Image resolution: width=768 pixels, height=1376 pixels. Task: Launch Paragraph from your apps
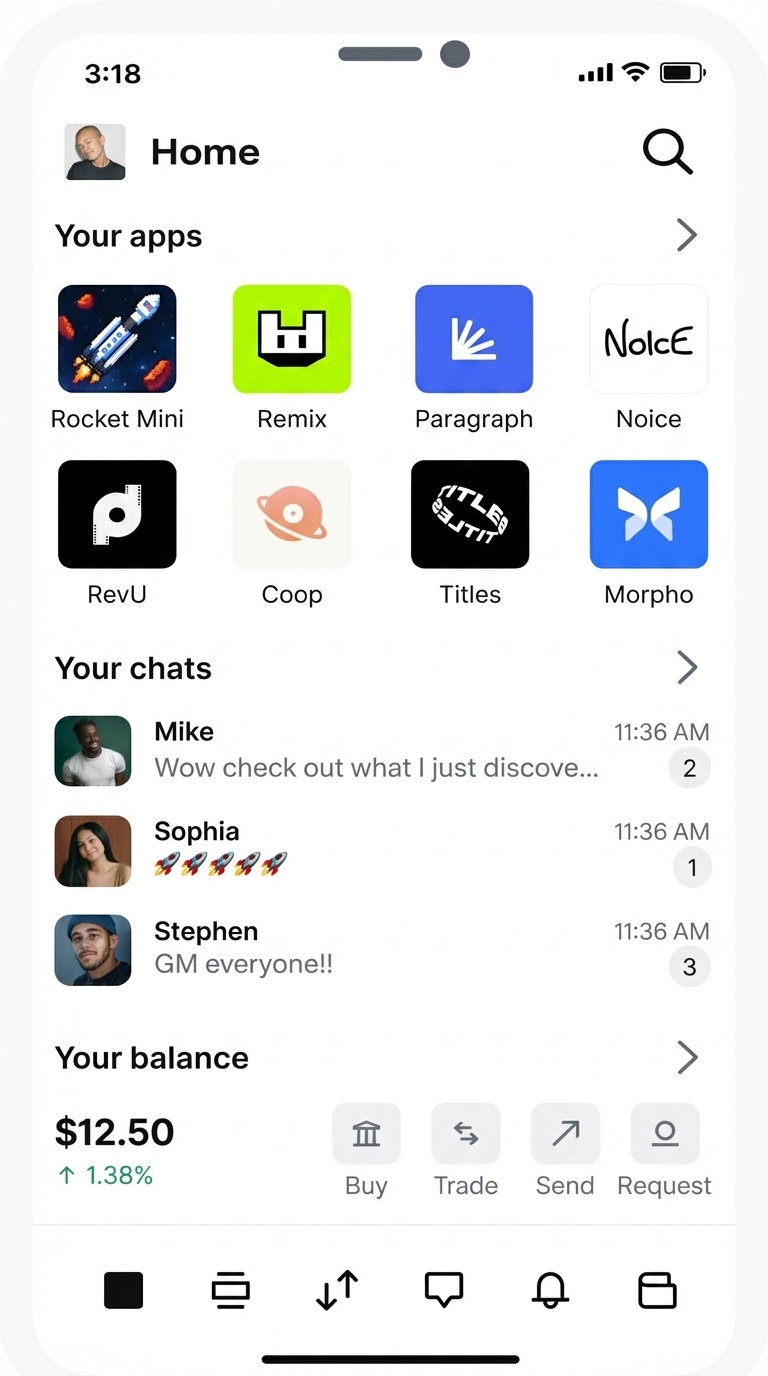click(474, 339)
